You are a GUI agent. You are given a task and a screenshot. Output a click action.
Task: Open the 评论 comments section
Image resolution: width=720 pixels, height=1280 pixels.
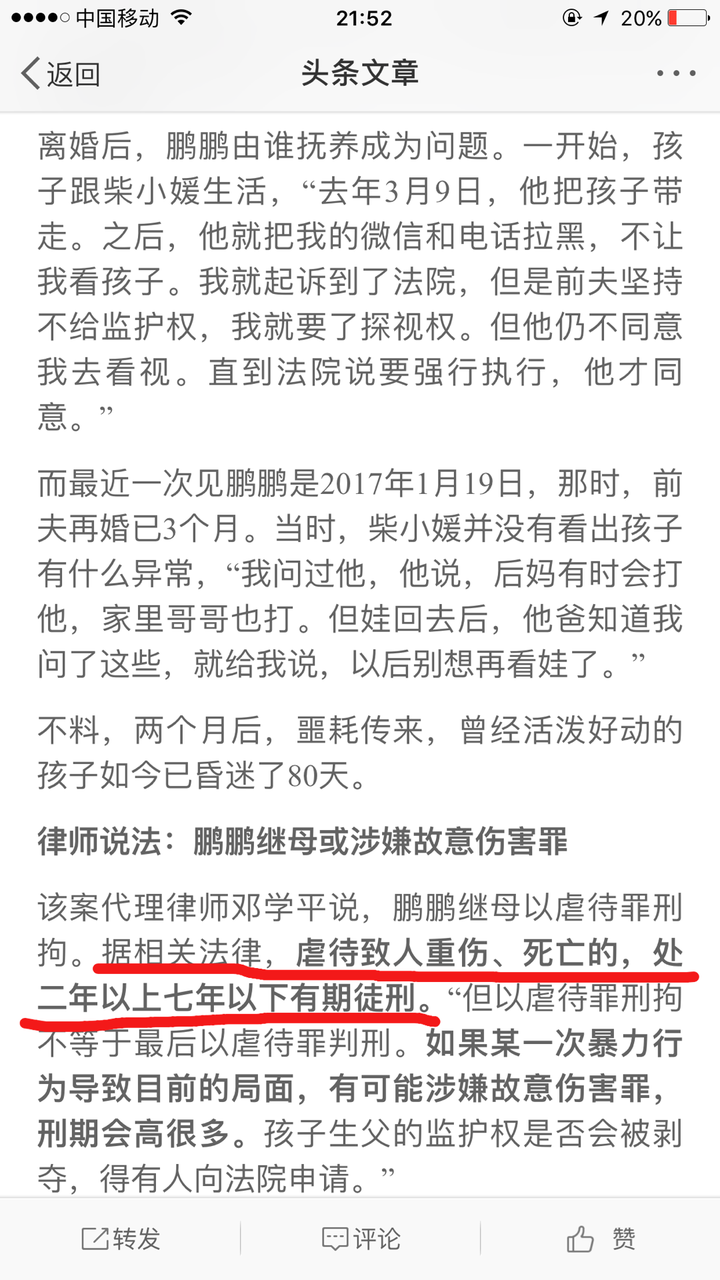pos(360,1239)
